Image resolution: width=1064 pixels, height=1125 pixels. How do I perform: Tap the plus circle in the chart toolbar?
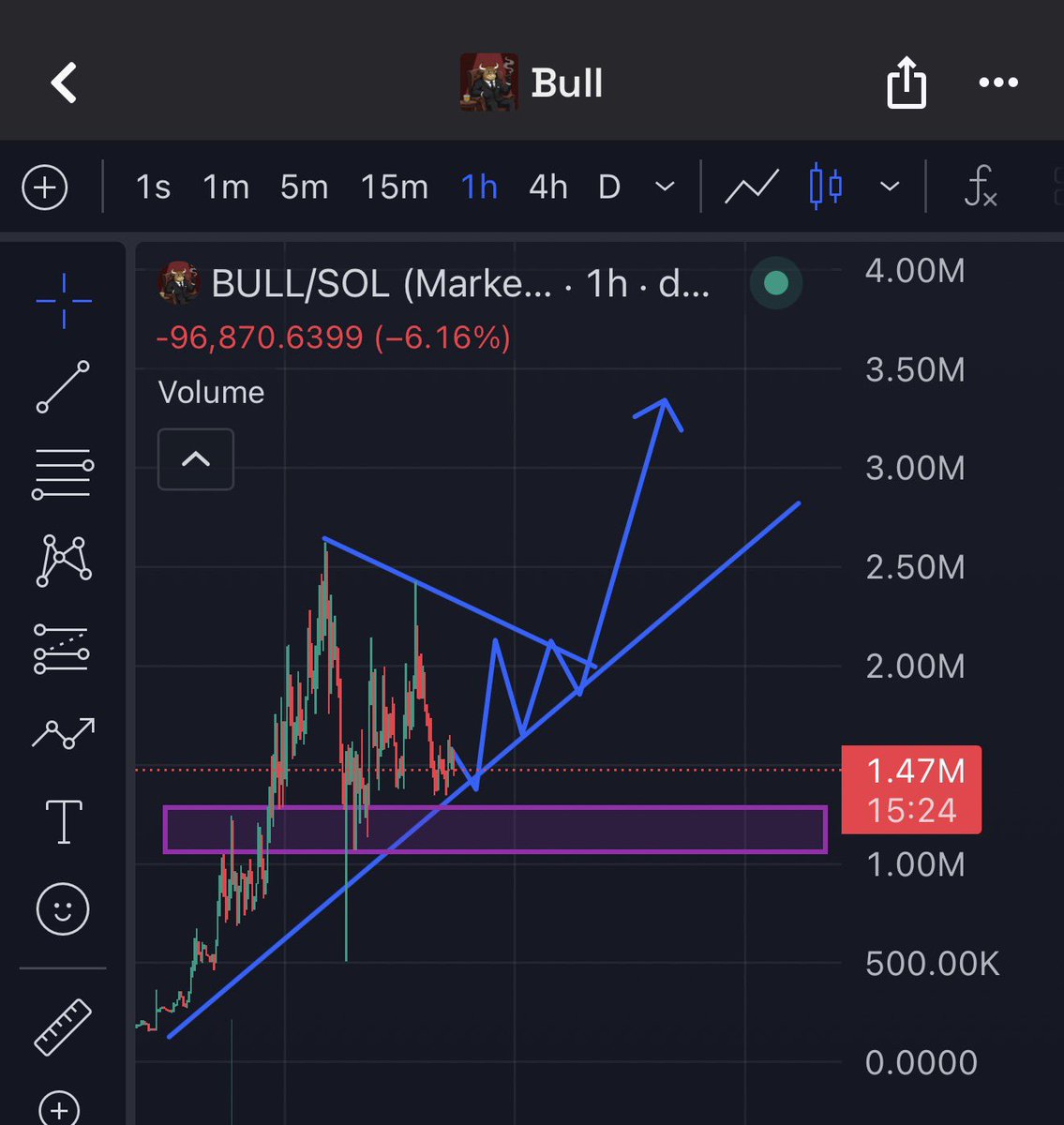pyautogui.click(x=45, y=187)
